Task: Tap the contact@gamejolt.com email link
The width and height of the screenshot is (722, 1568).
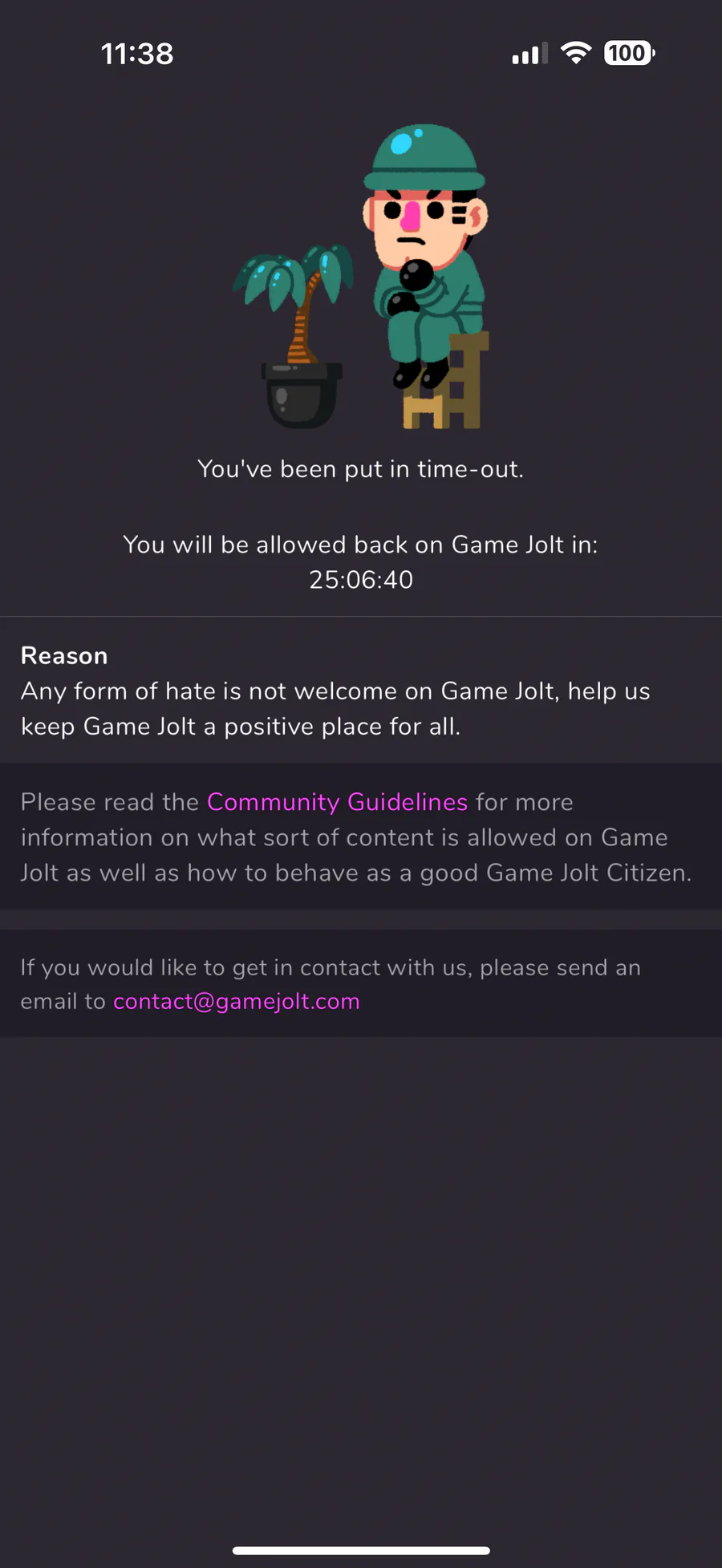Action: click(x=237, y=1002)
